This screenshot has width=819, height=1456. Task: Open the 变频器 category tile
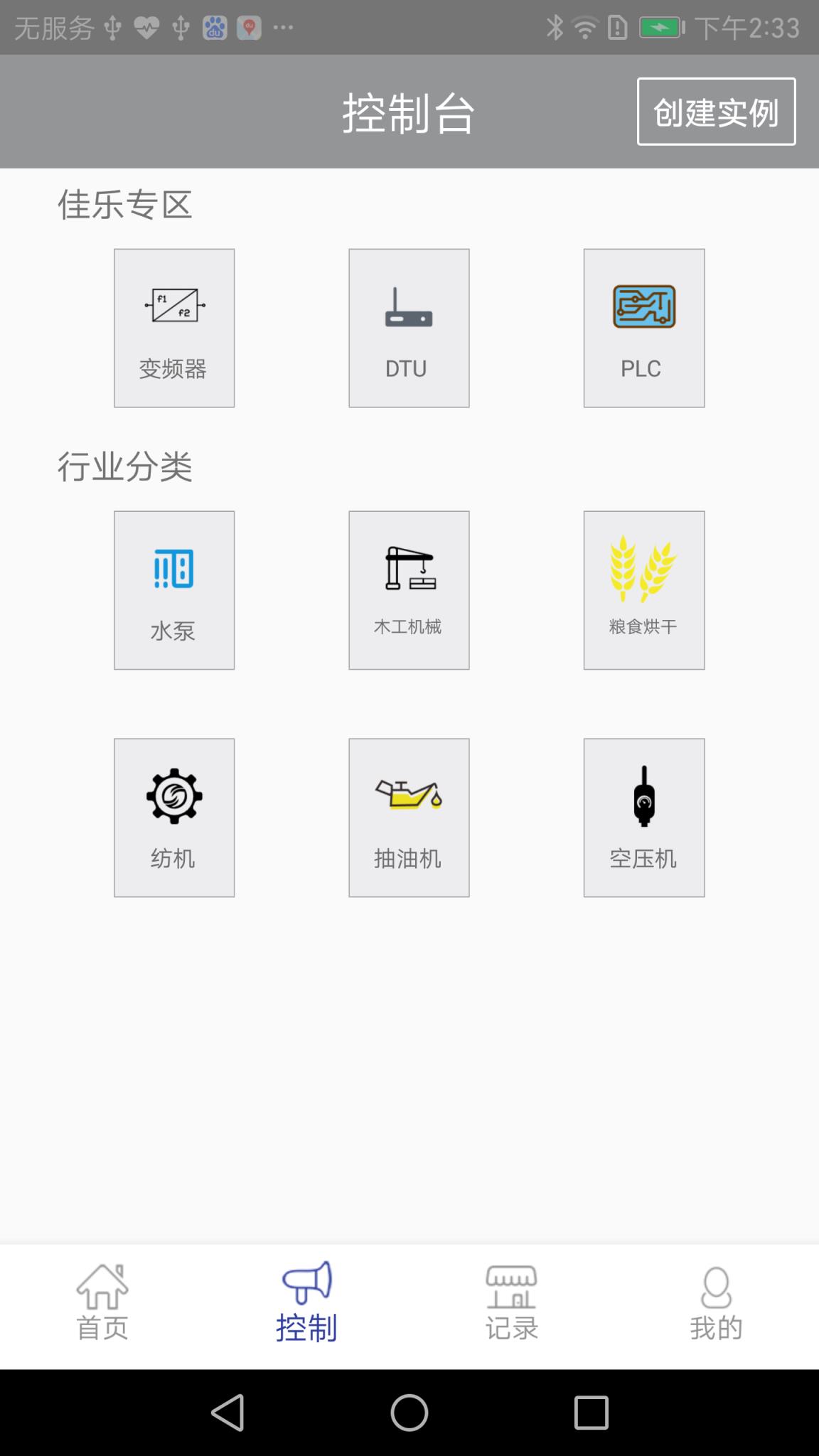[x=174, y=328]
